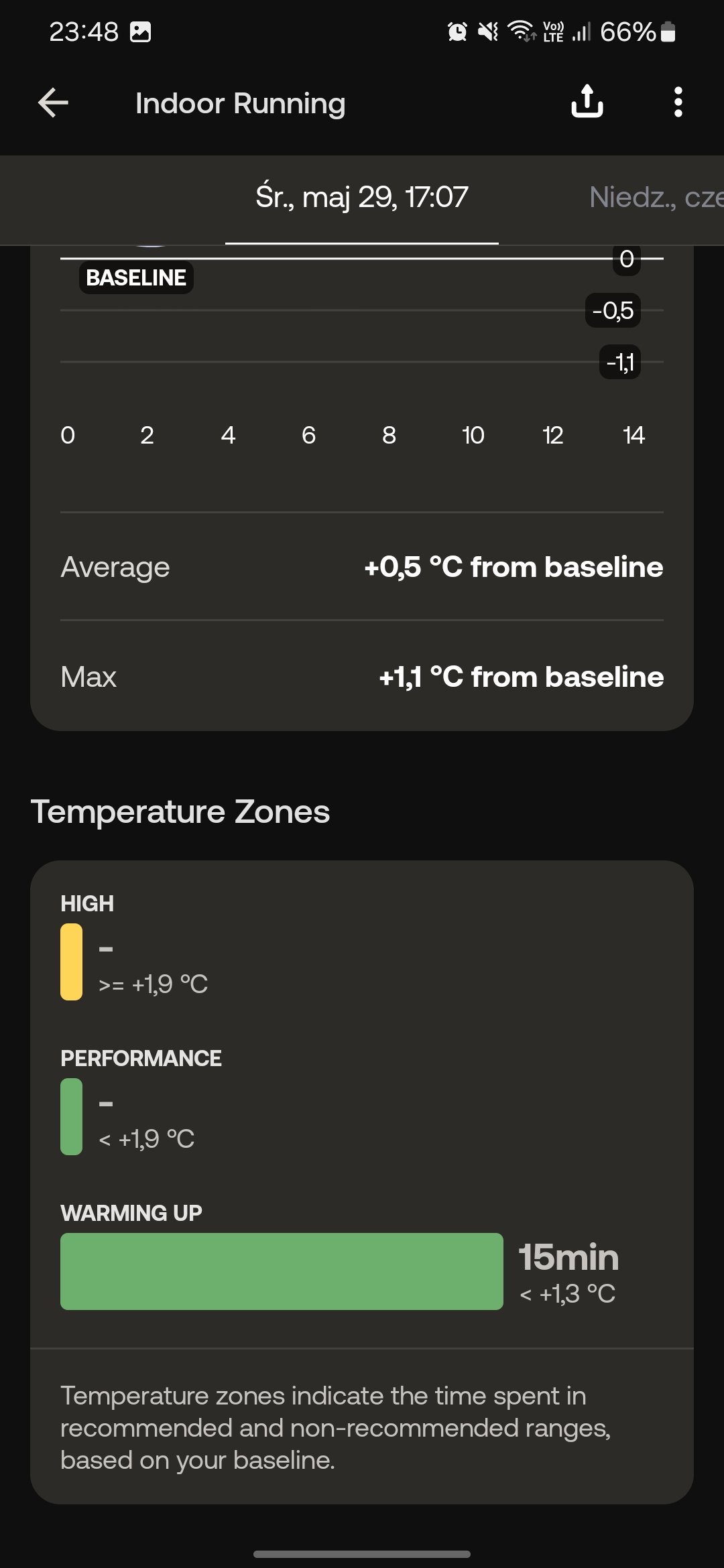The height and width of the screenshot is (1568, 724).
Task: Share this Indoor Running activity
Action: pos(587,102)
